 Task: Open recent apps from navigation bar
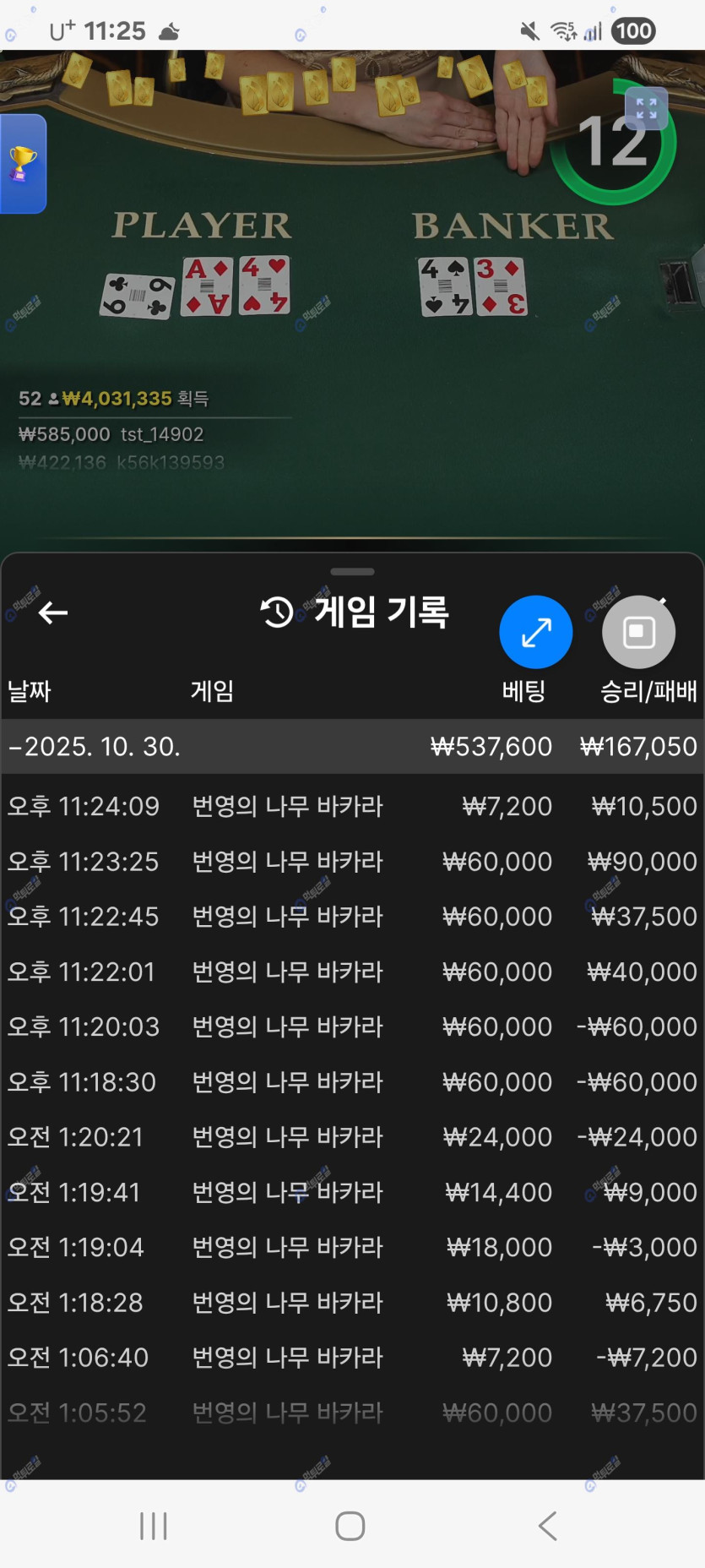click(154, 1526)
